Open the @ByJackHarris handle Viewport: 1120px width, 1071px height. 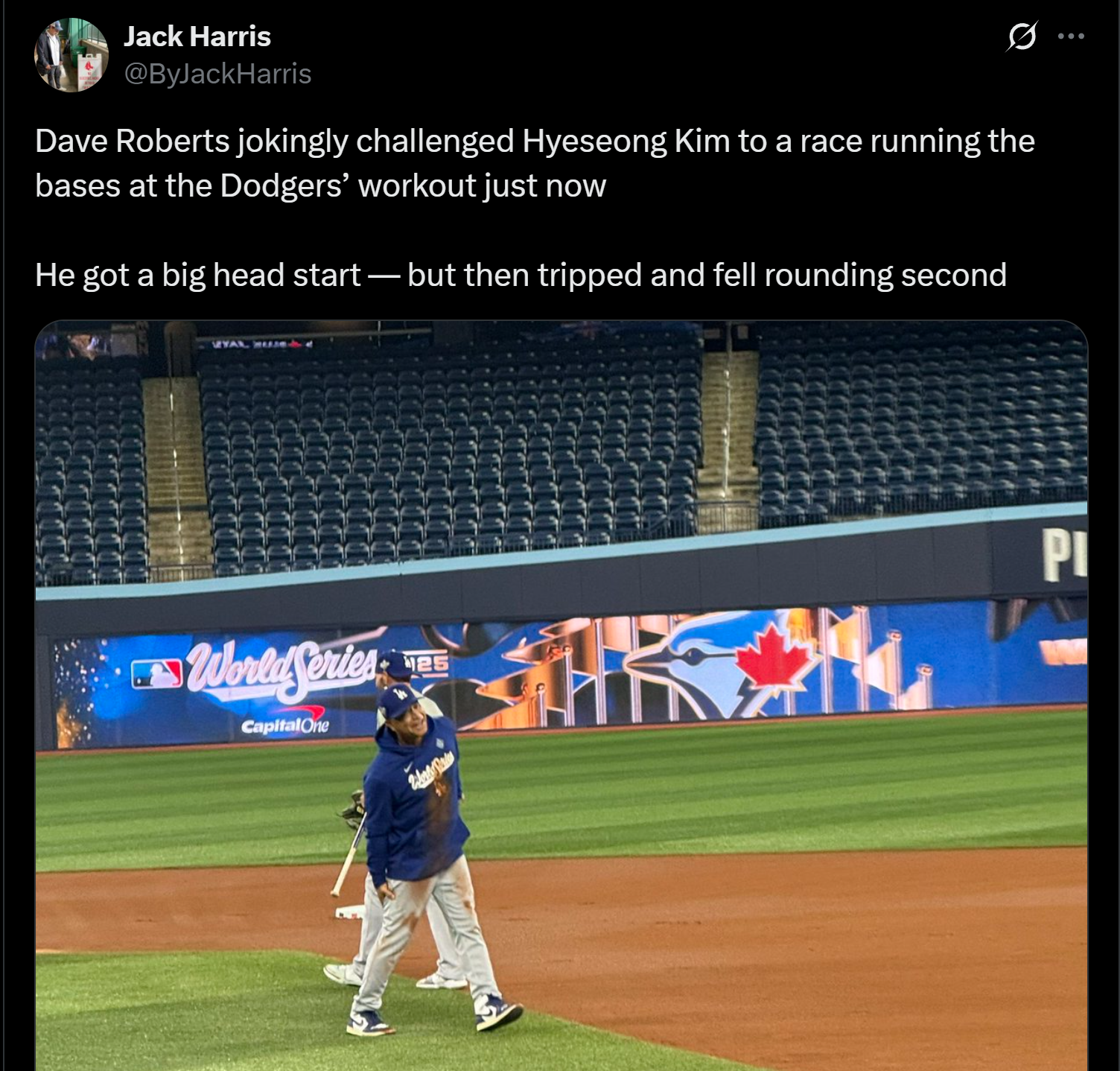pyautogui.click(x=217, y=74)
